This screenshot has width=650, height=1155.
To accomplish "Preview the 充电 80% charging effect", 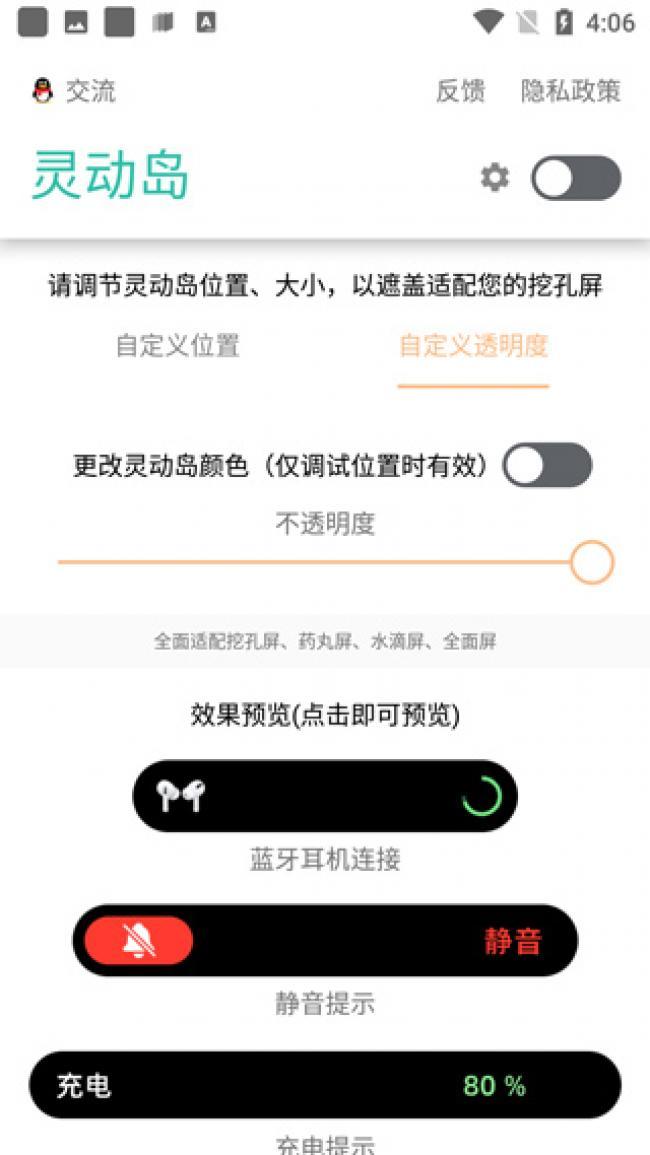I will [325, 1085].
